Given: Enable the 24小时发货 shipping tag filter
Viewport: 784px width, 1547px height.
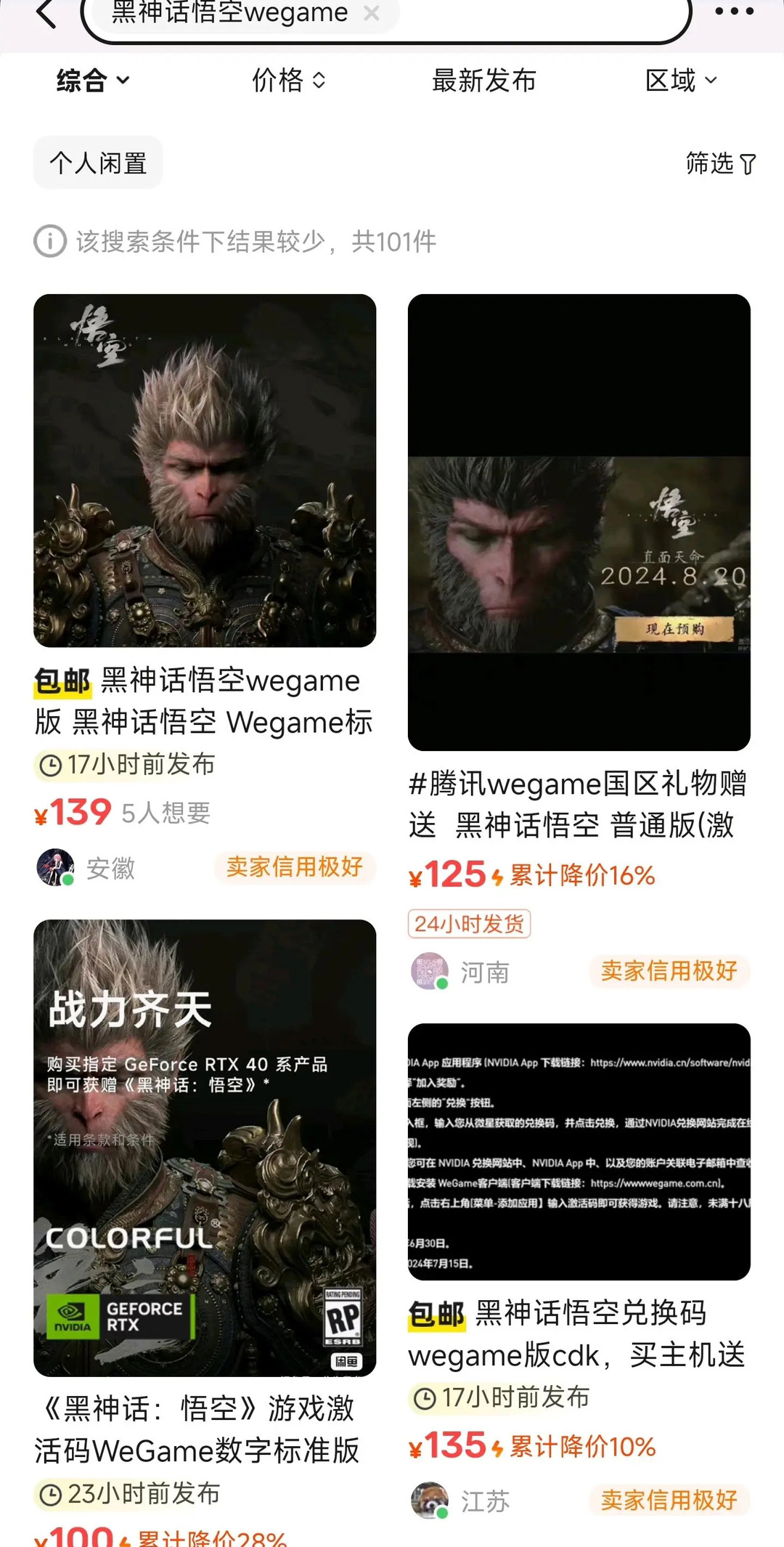Looking at the screenshot, I should 469,923.
